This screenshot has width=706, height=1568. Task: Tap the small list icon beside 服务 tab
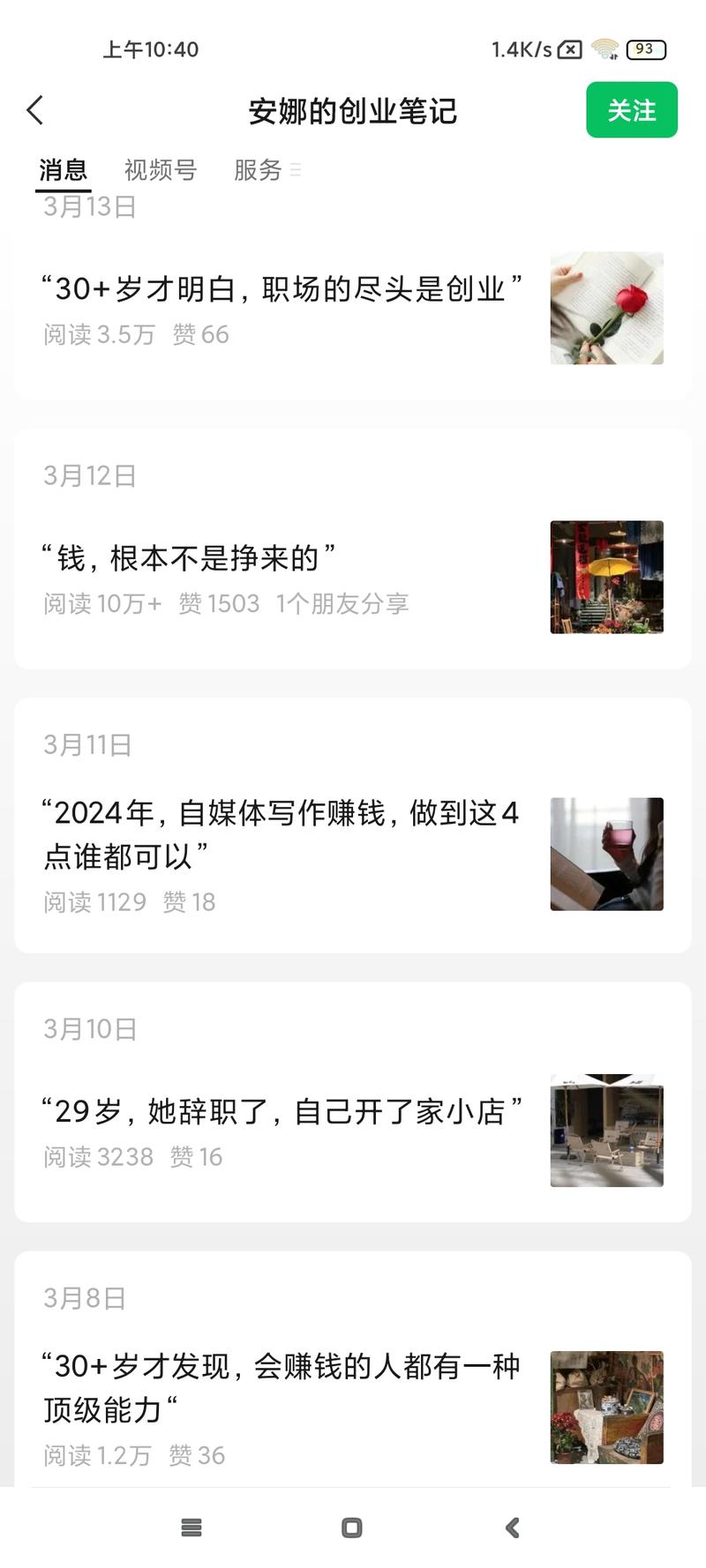click(x=295, y=171)
